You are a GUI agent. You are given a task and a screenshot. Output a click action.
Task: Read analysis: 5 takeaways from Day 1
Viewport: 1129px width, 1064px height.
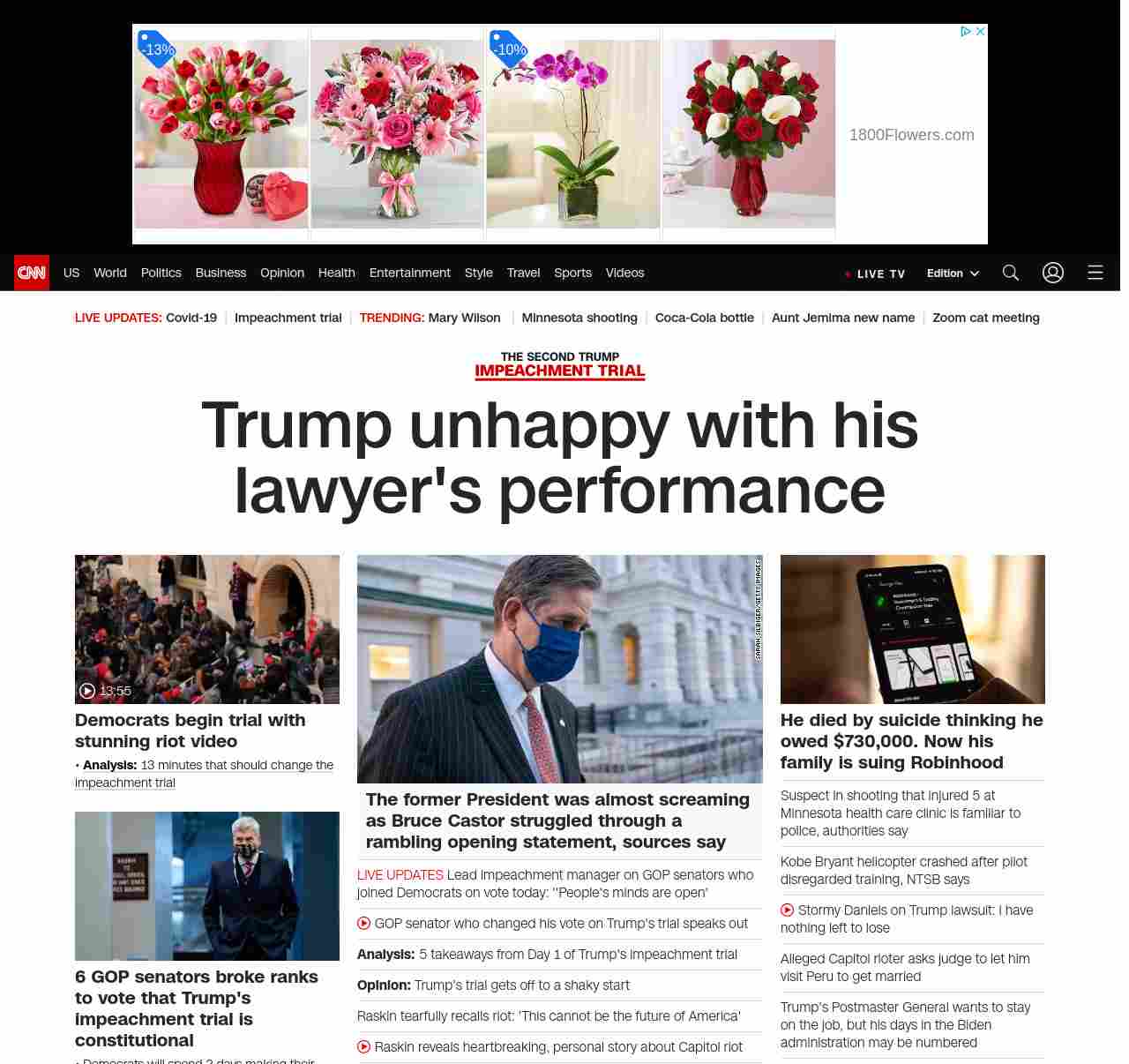tap(577, 955)
